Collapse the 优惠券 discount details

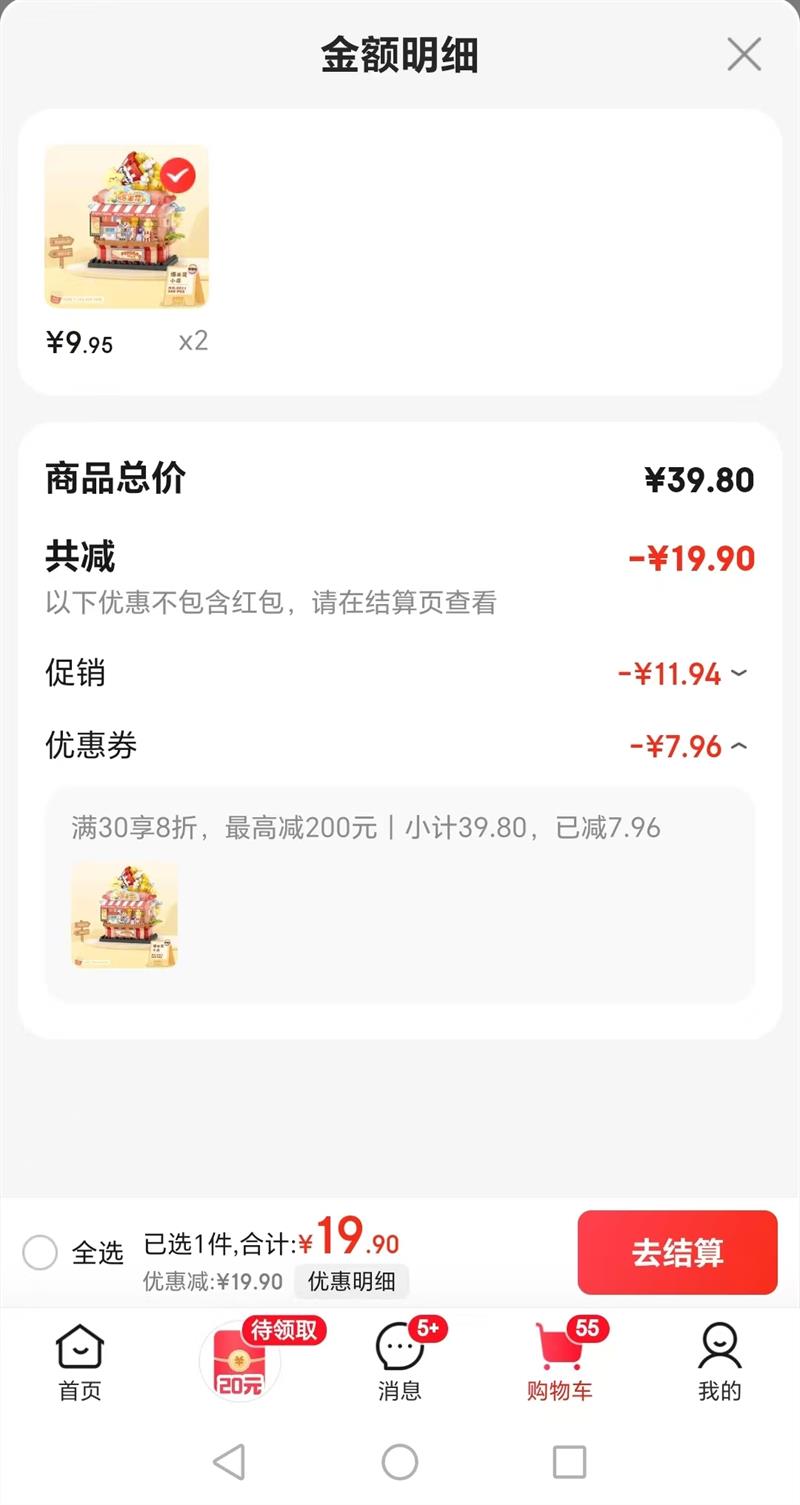coord(738,746)
